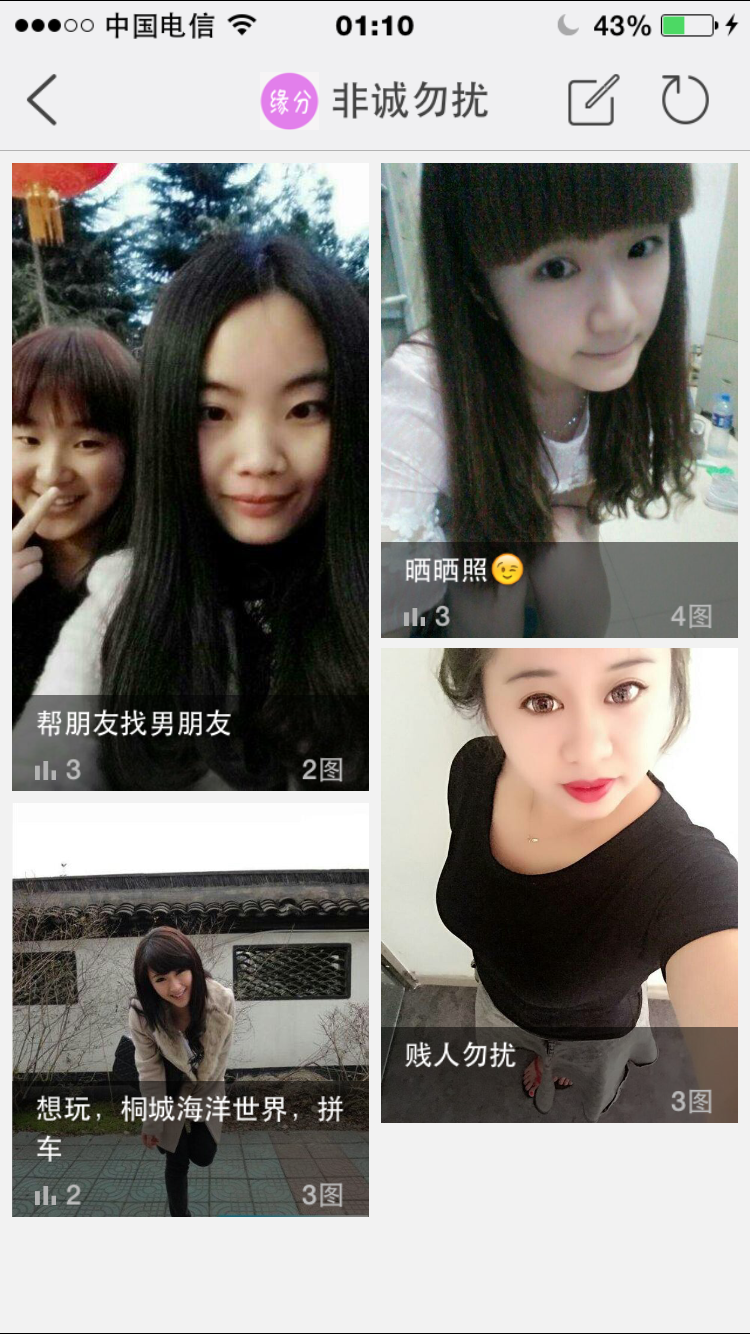Refresh the 非诚勿扰 feed
This screenshot has height=1334, width=750.
click(685, 100)
